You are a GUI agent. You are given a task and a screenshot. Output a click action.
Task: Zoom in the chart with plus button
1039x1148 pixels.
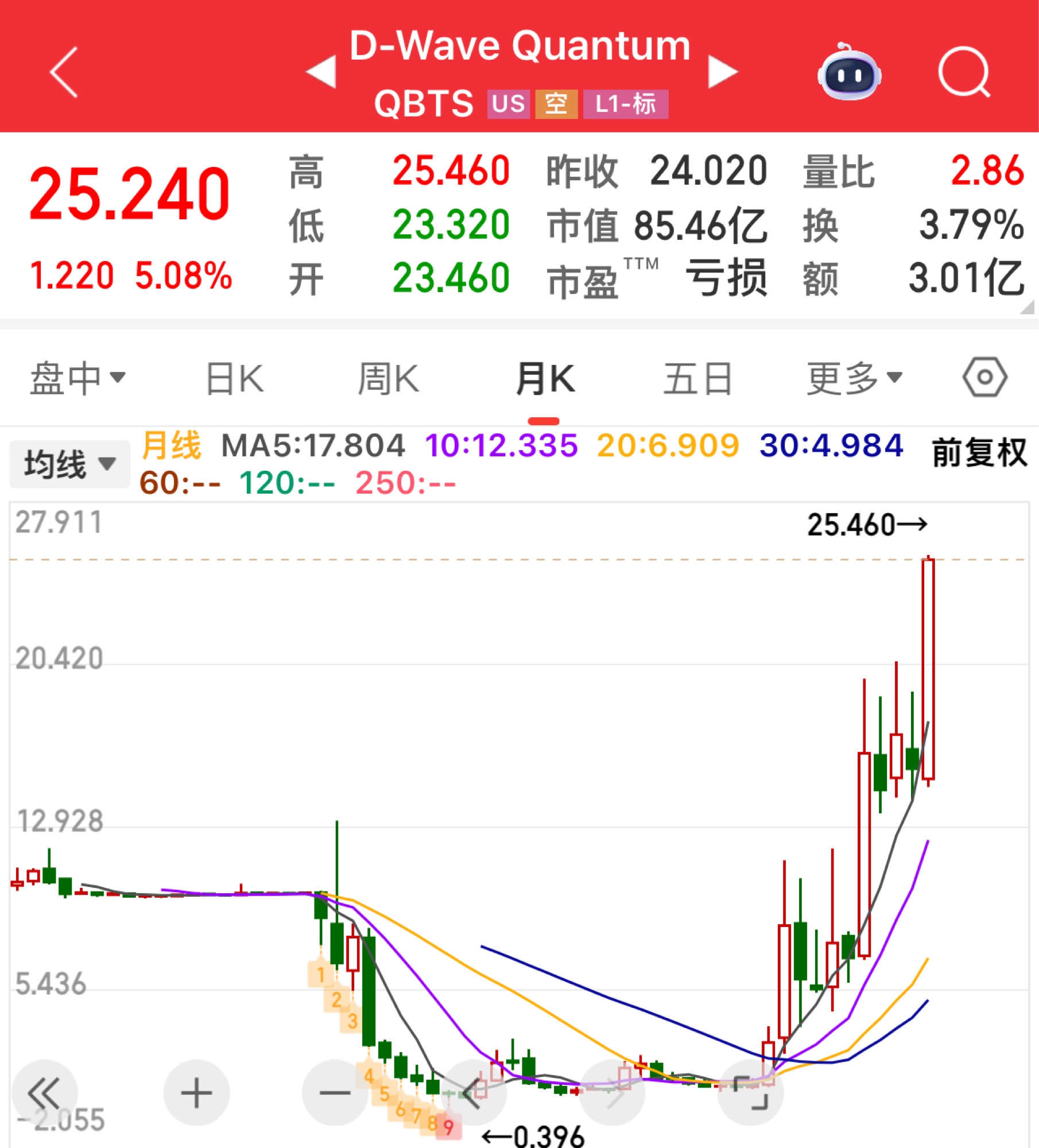(196, 1092)
